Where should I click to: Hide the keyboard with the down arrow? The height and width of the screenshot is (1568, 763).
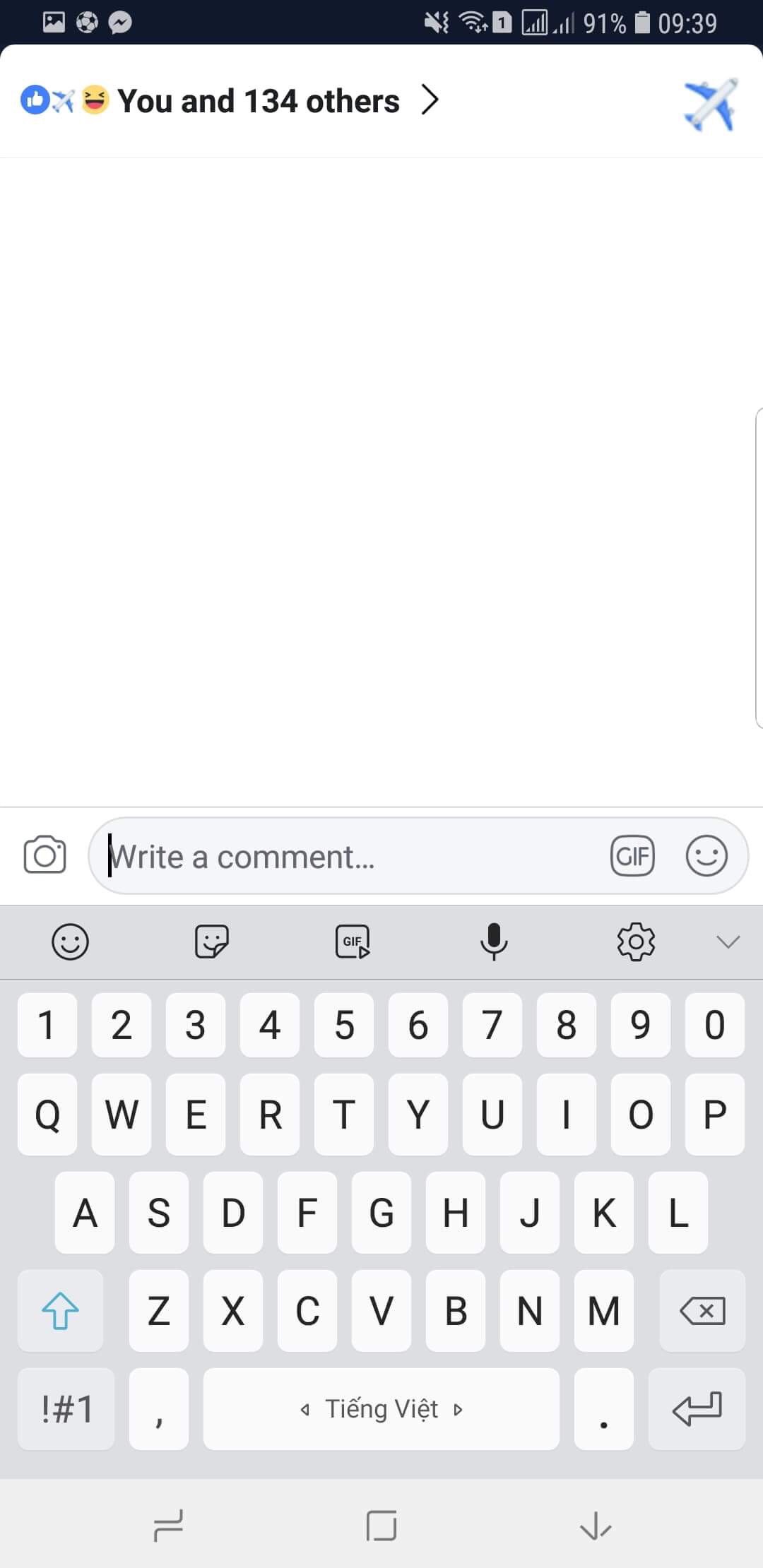click(595, 1526)
